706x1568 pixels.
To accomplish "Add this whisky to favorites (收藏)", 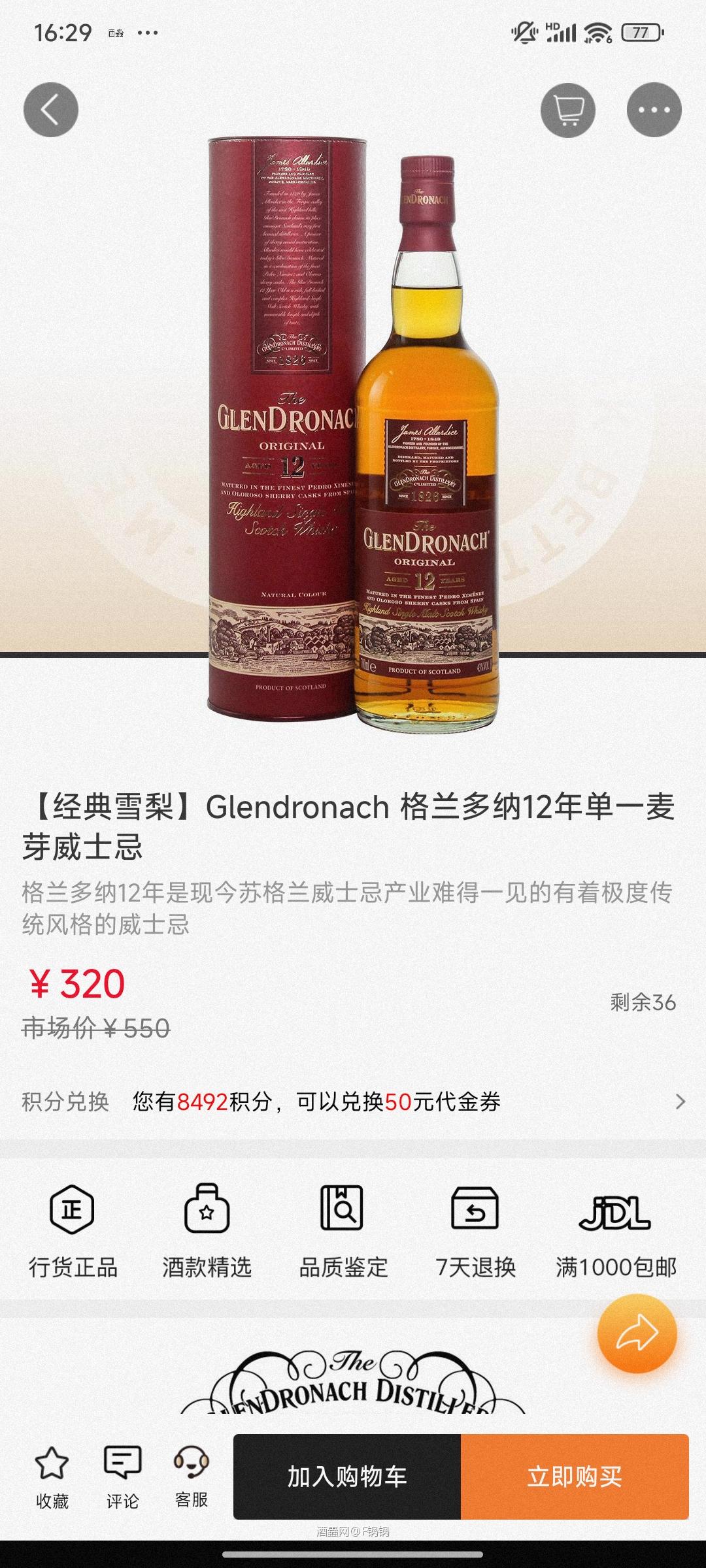I will (x=52, y=1478).
